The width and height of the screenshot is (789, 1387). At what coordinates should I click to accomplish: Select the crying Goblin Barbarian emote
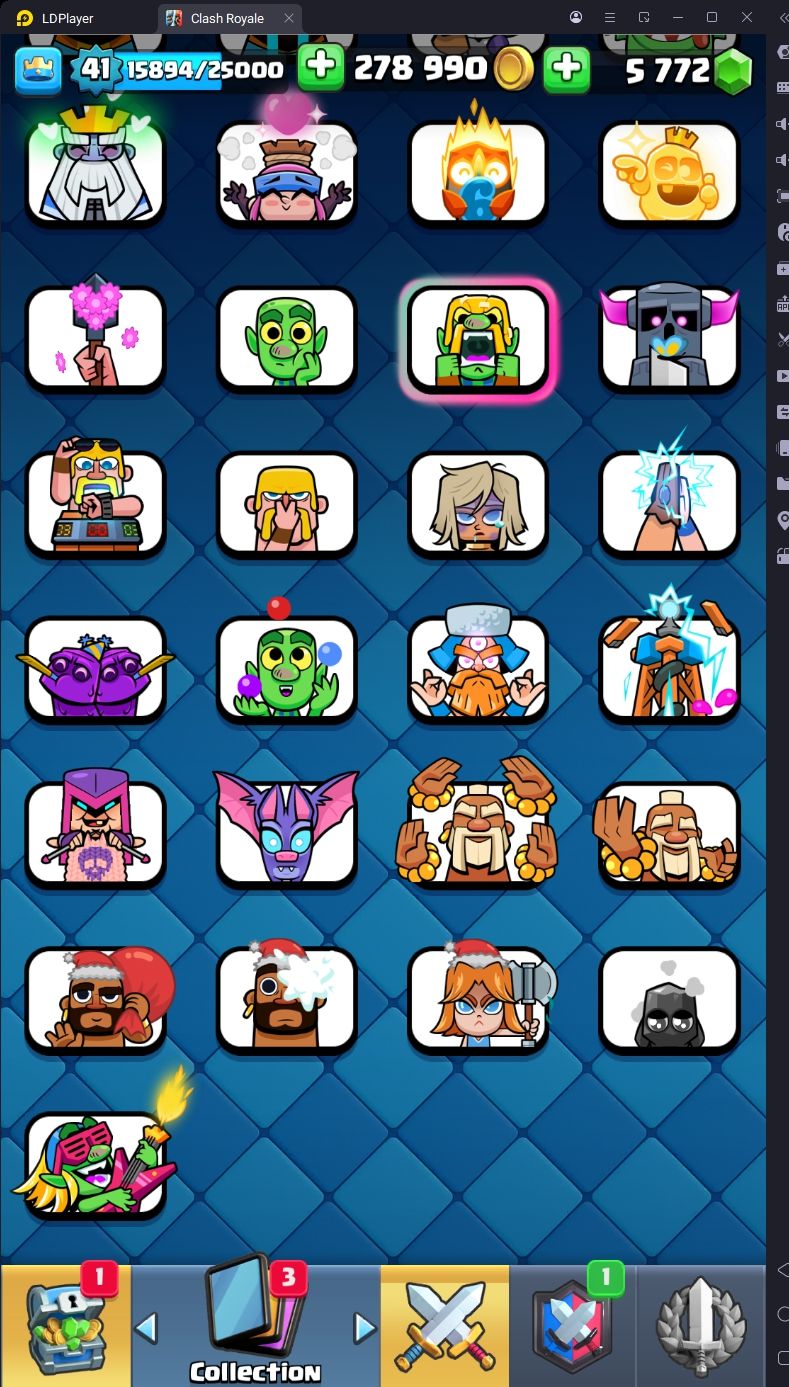click(x=478, y=339)
